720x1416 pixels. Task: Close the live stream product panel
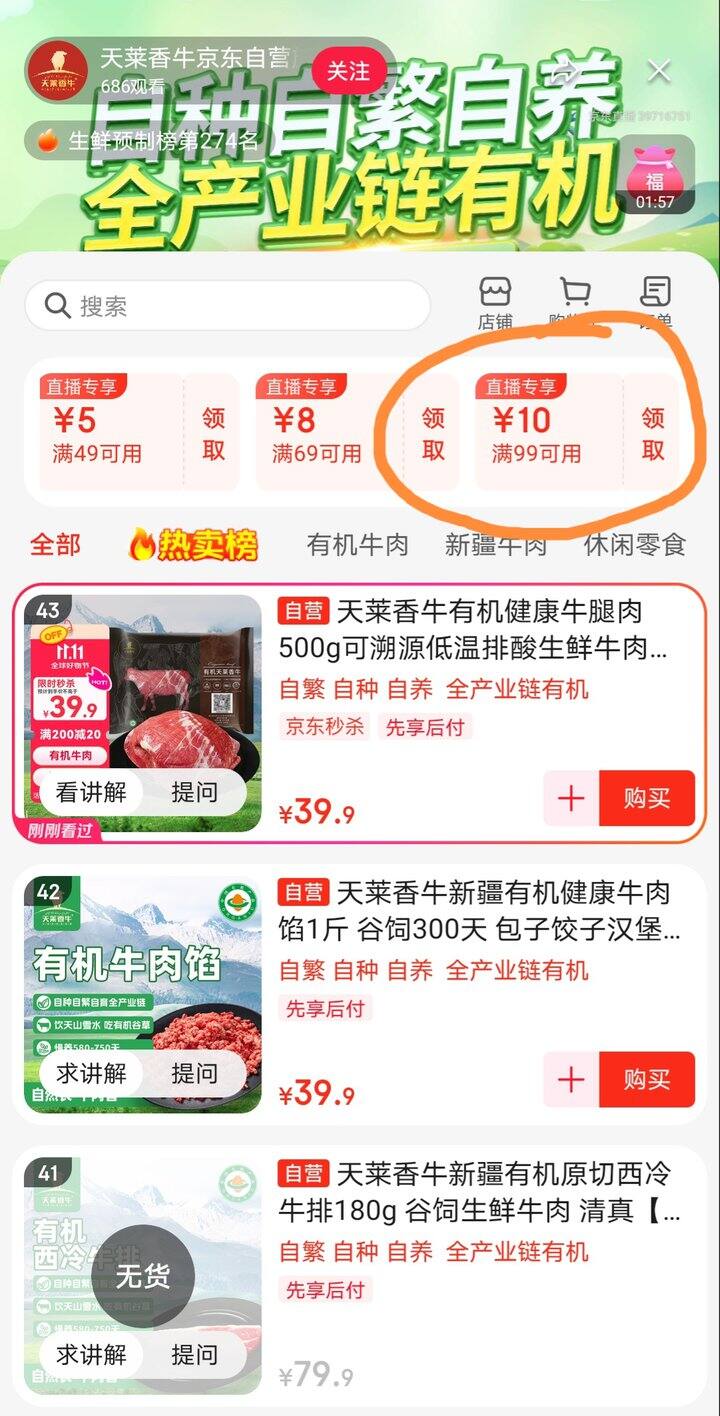tap(659, 71)
